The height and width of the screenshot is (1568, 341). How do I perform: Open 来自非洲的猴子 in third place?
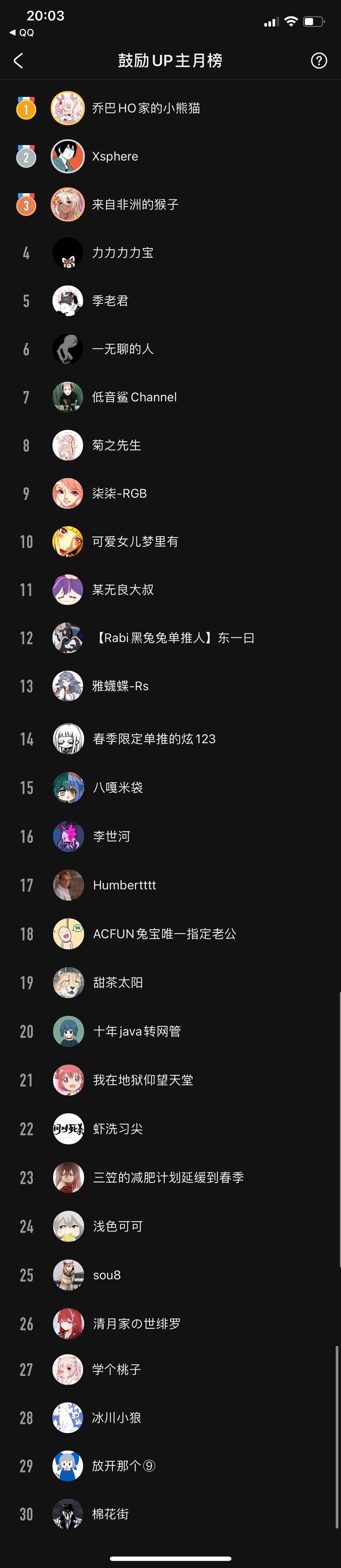point(135,205)
